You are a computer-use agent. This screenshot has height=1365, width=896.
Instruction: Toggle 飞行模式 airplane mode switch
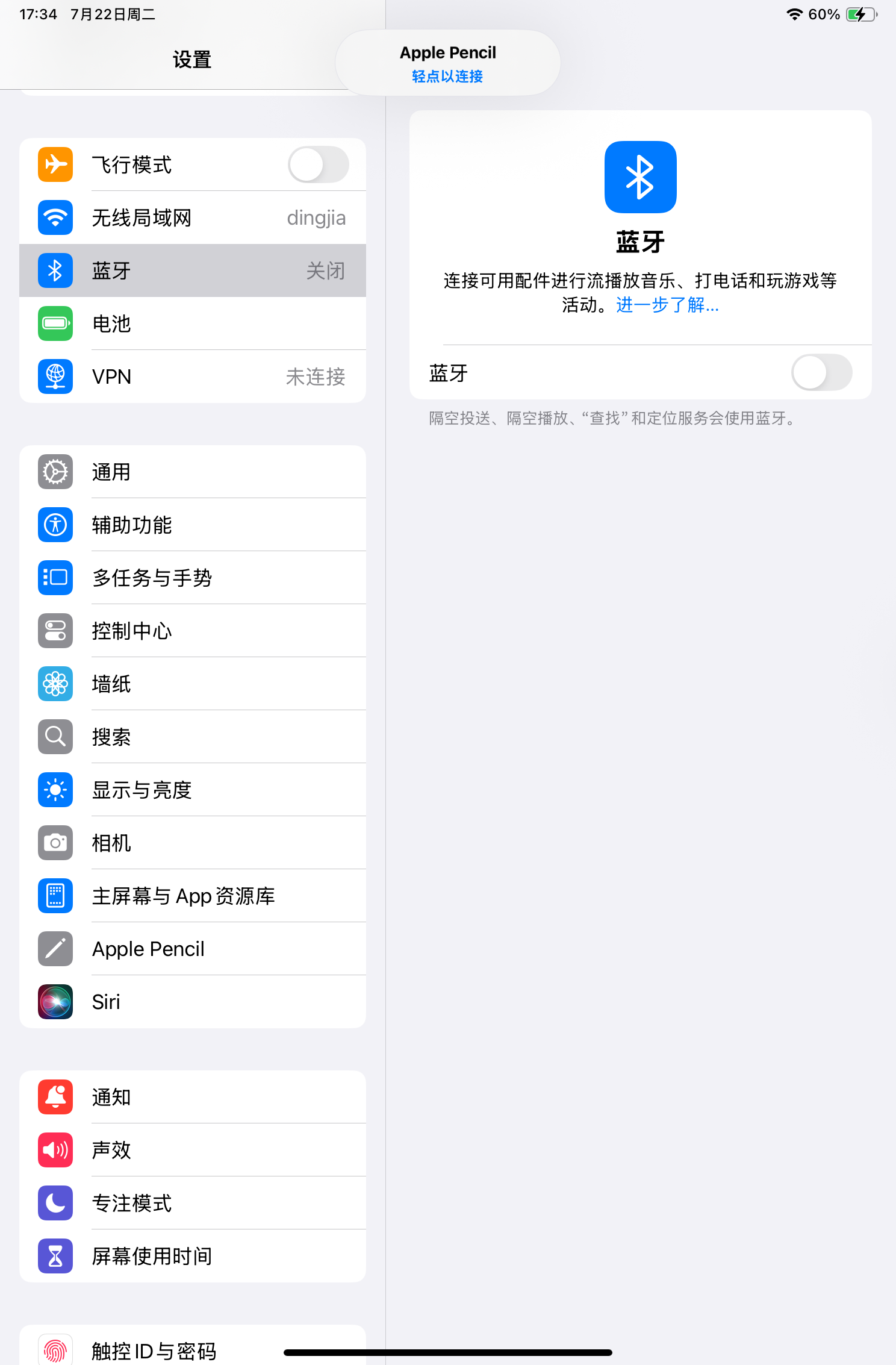click(x=318, y=164)
